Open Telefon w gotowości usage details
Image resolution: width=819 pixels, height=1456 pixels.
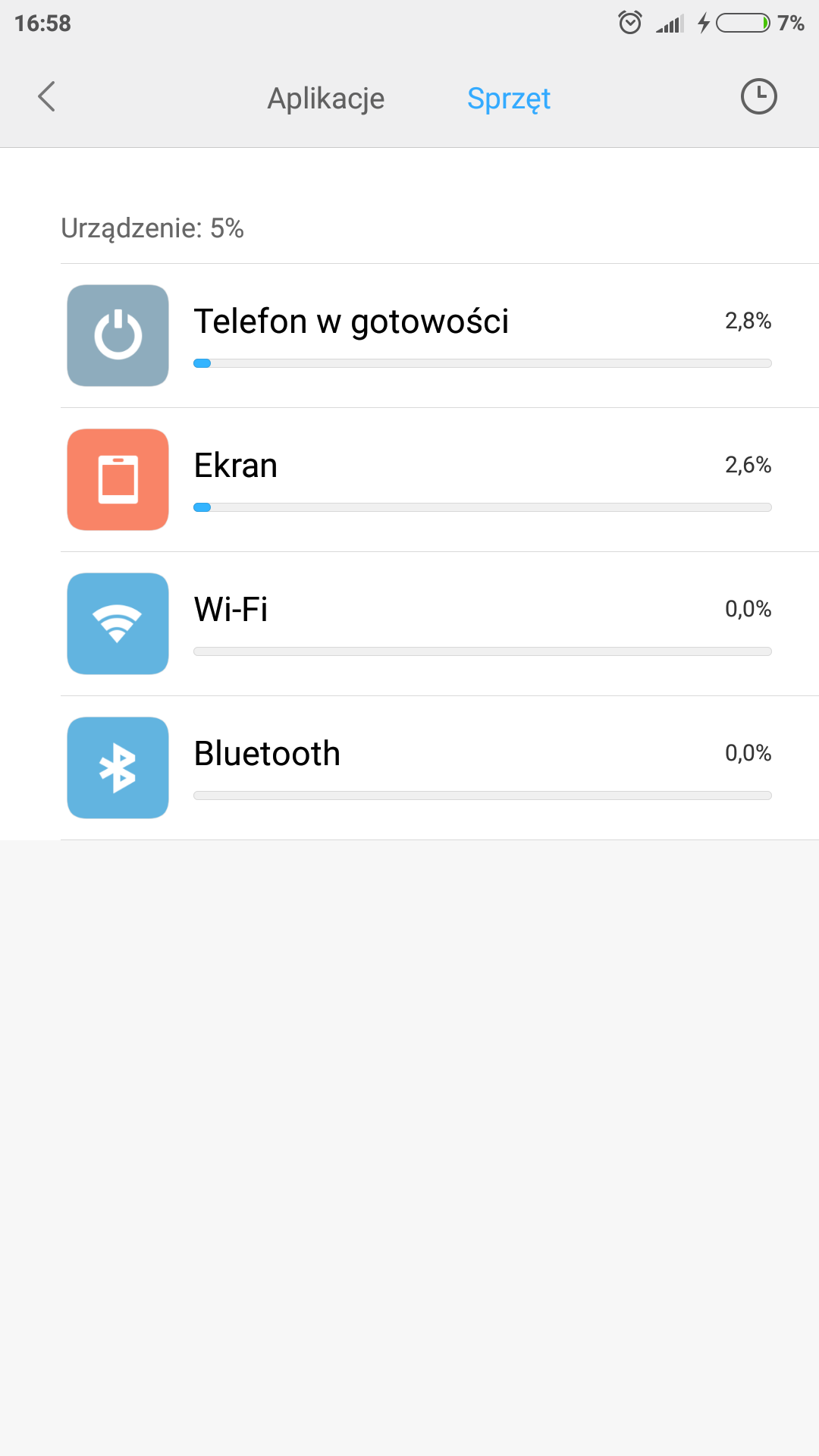pos(440,335)
